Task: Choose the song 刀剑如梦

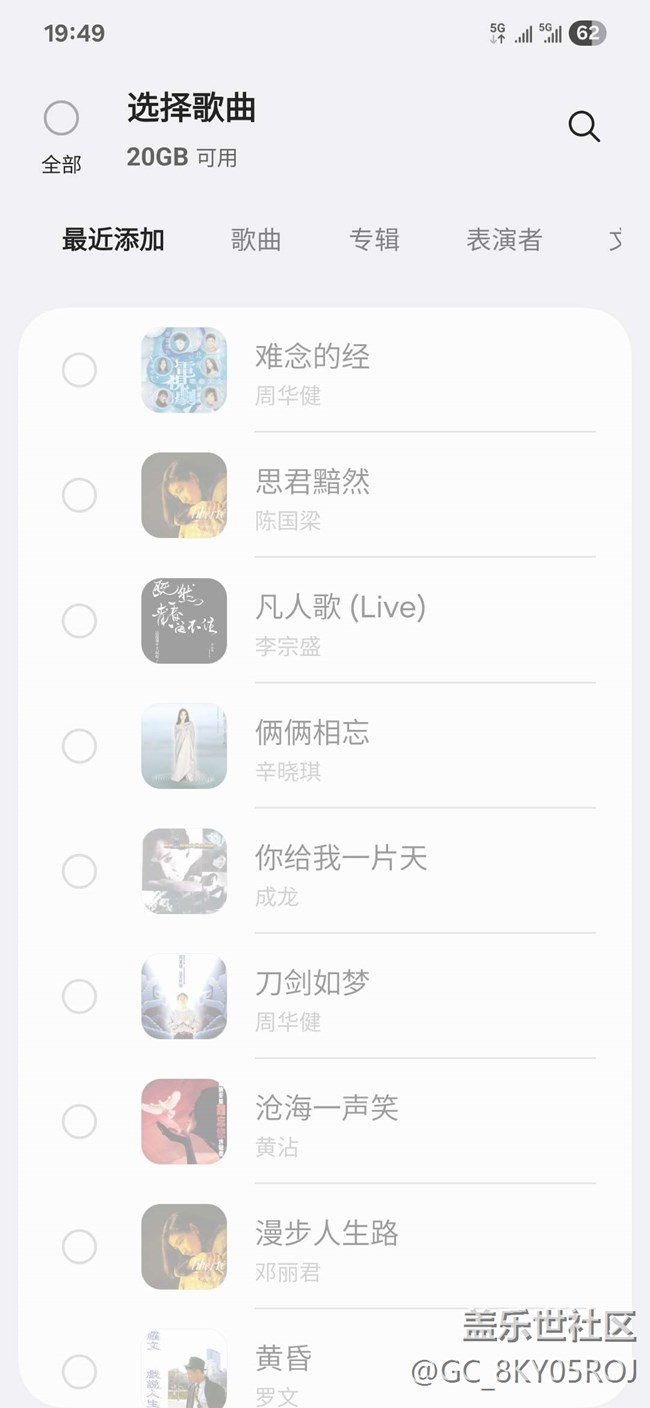Action: pyautogui.click(x=80, y=996)
